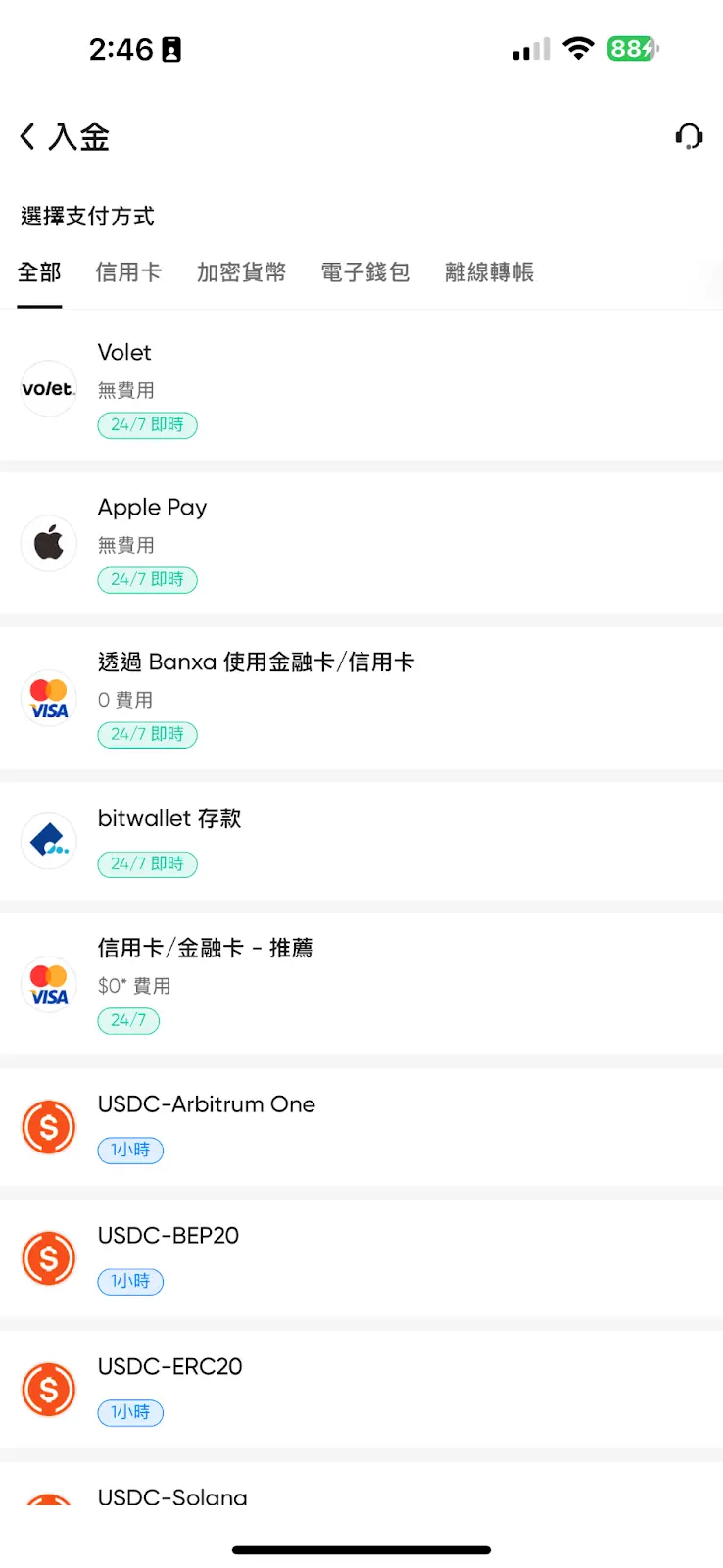Go back from the 入金 page
Viewport: 723px width, 1568px height.
coord(28,136)
